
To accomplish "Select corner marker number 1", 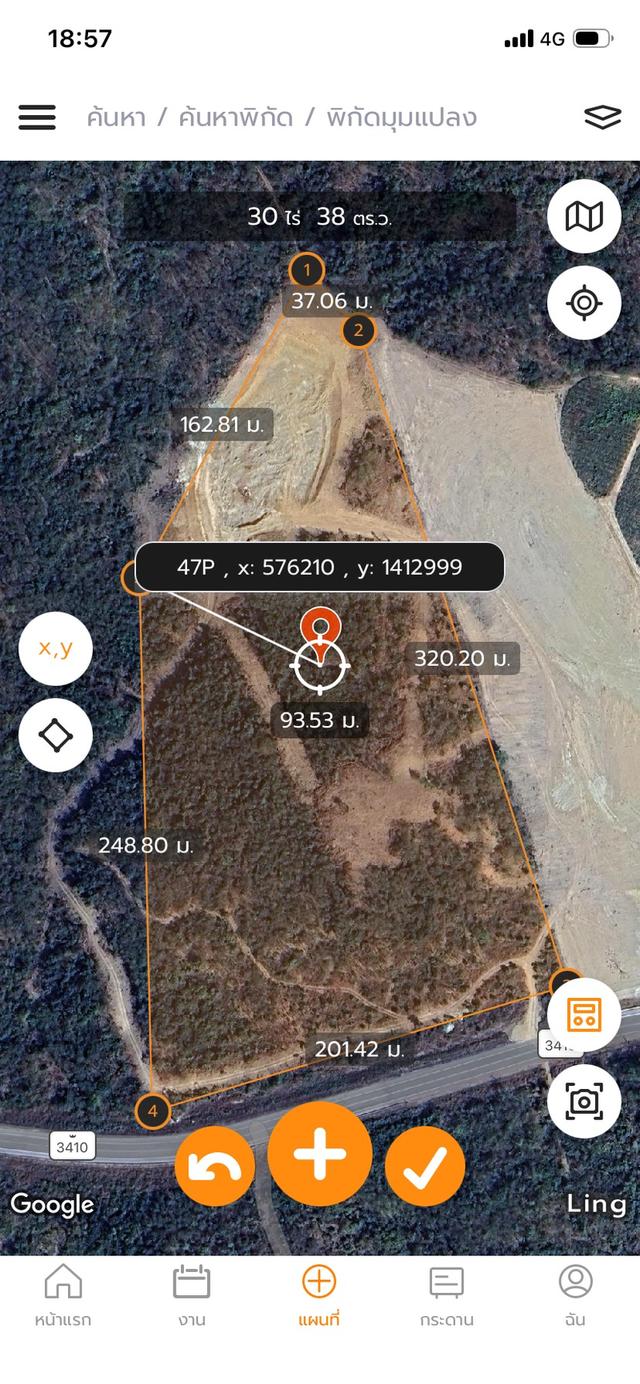I will 307,270.
